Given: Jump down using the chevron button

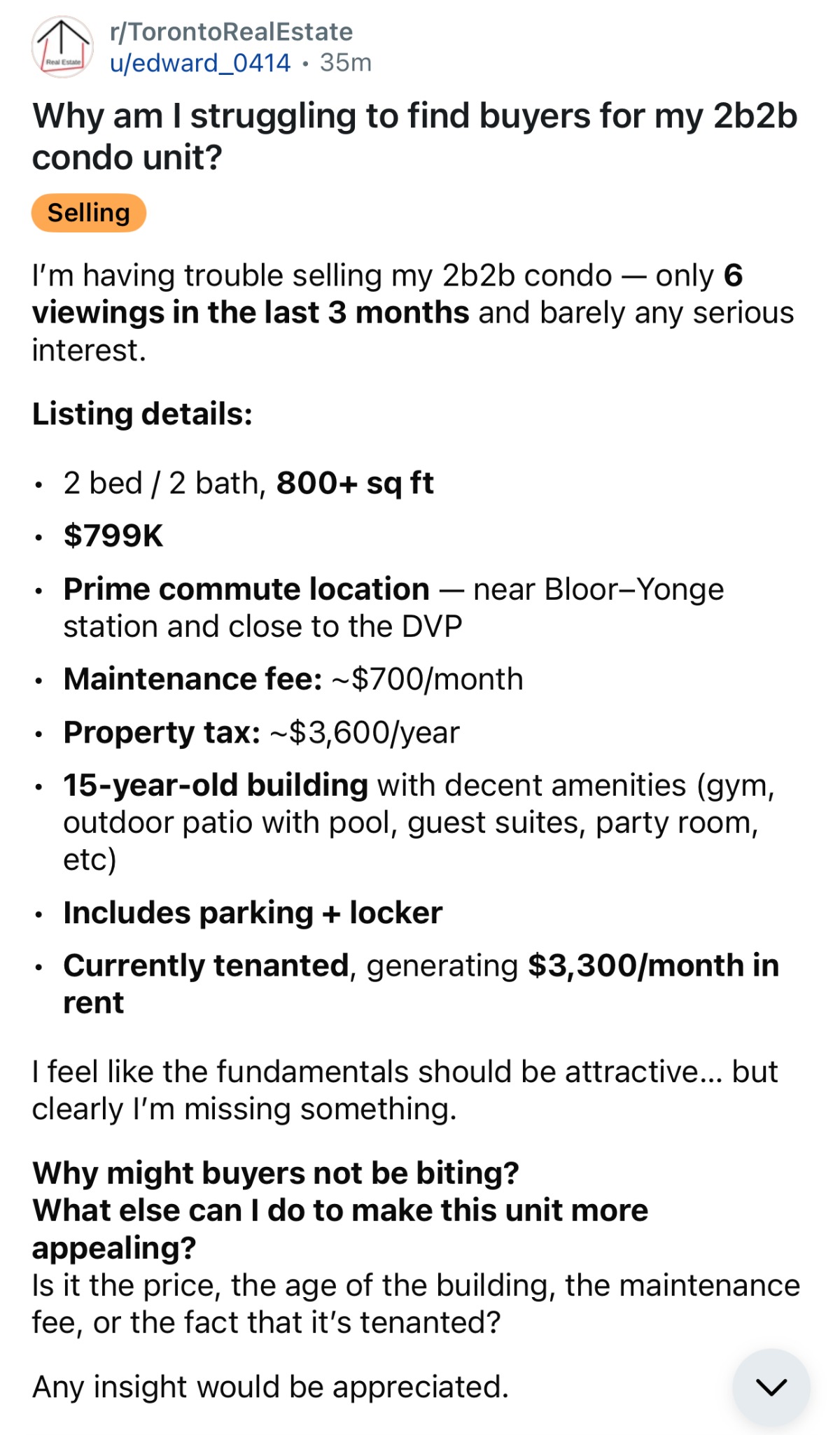Looking at the screenshot, I should tap(771, 1387).
